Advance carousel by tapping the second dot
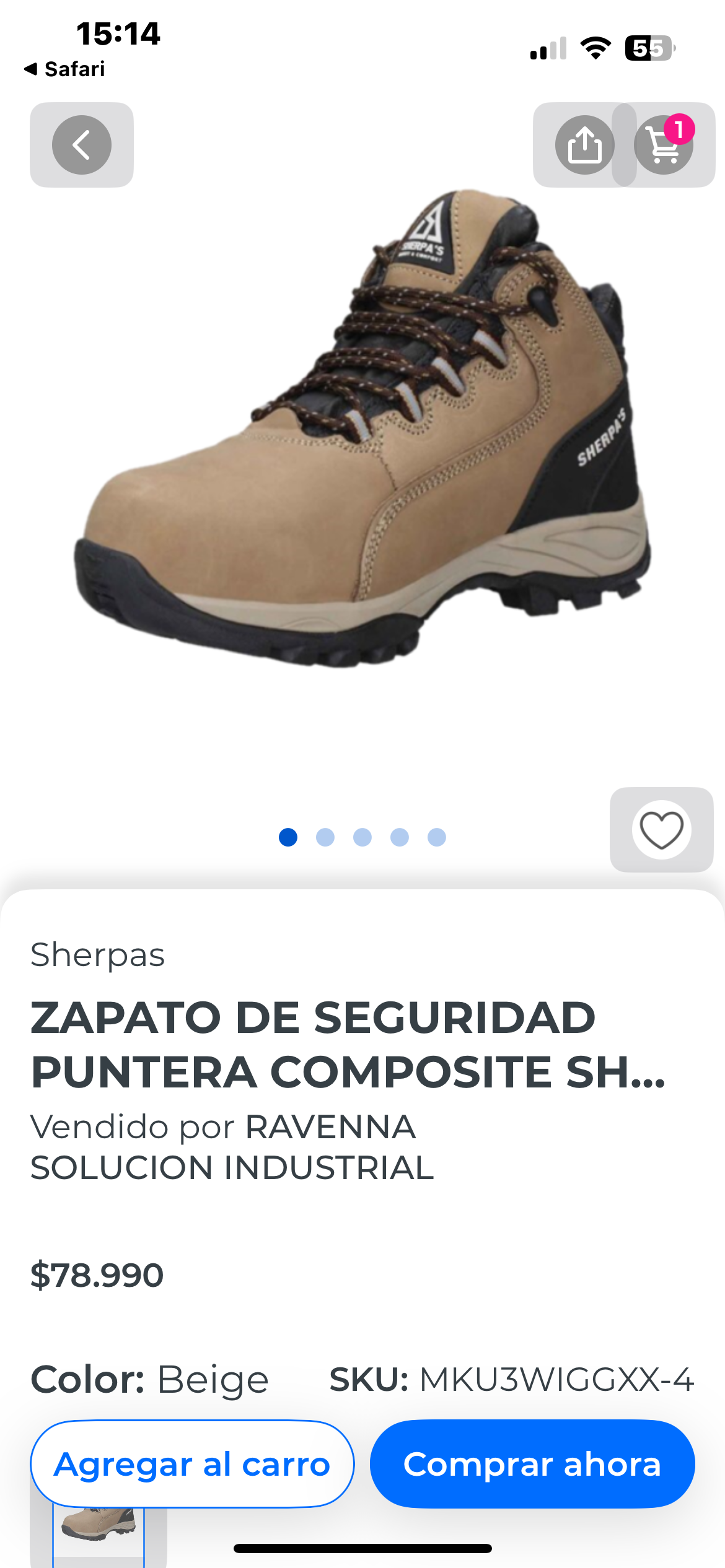This screenshot has width=725, height=1568. (325, 837)
